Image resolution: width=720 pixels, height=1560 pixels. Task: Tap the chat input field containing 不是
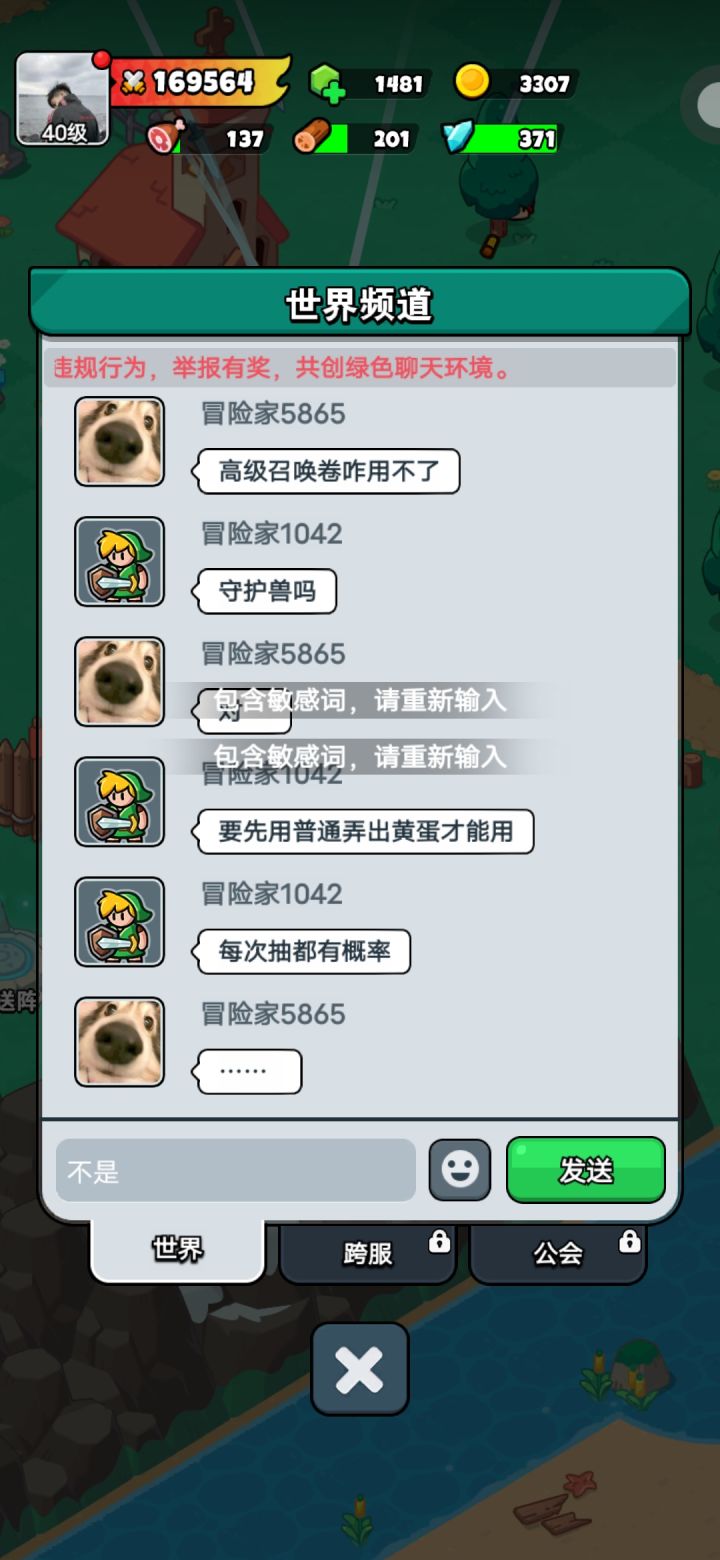[235, 1169]
